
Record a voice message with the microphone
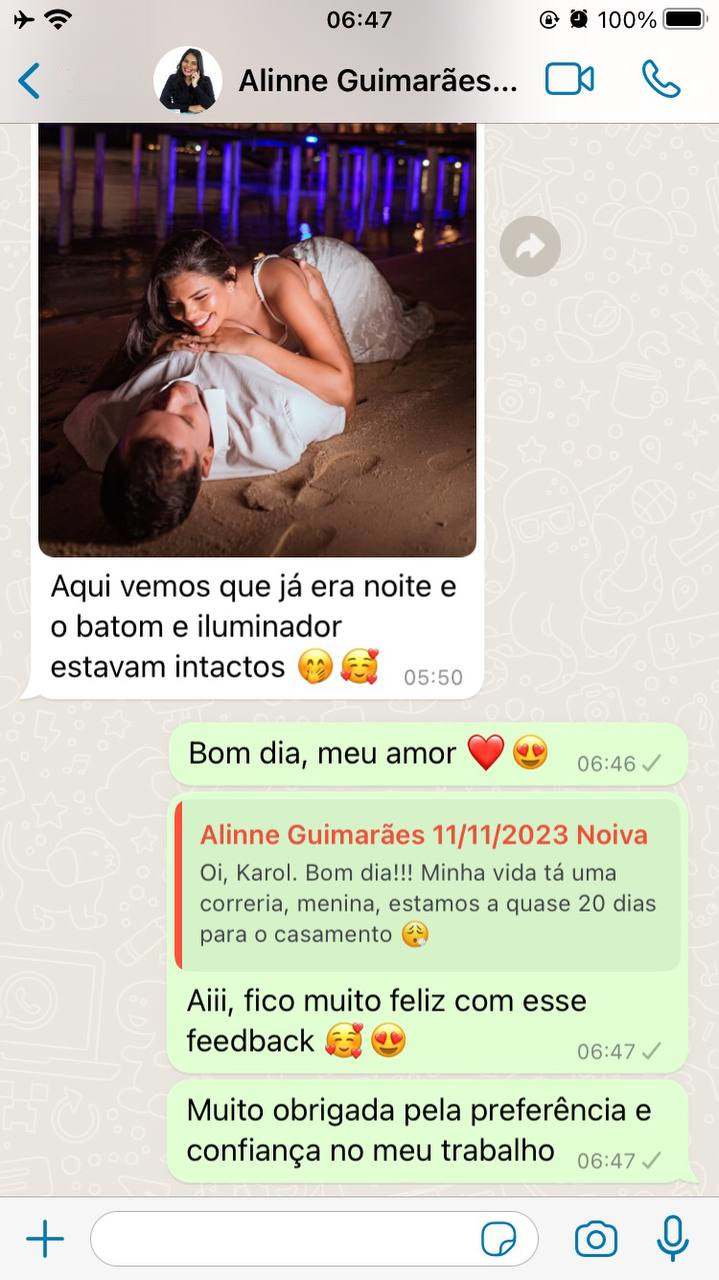pyautogui.click(x=673, y=1239)
